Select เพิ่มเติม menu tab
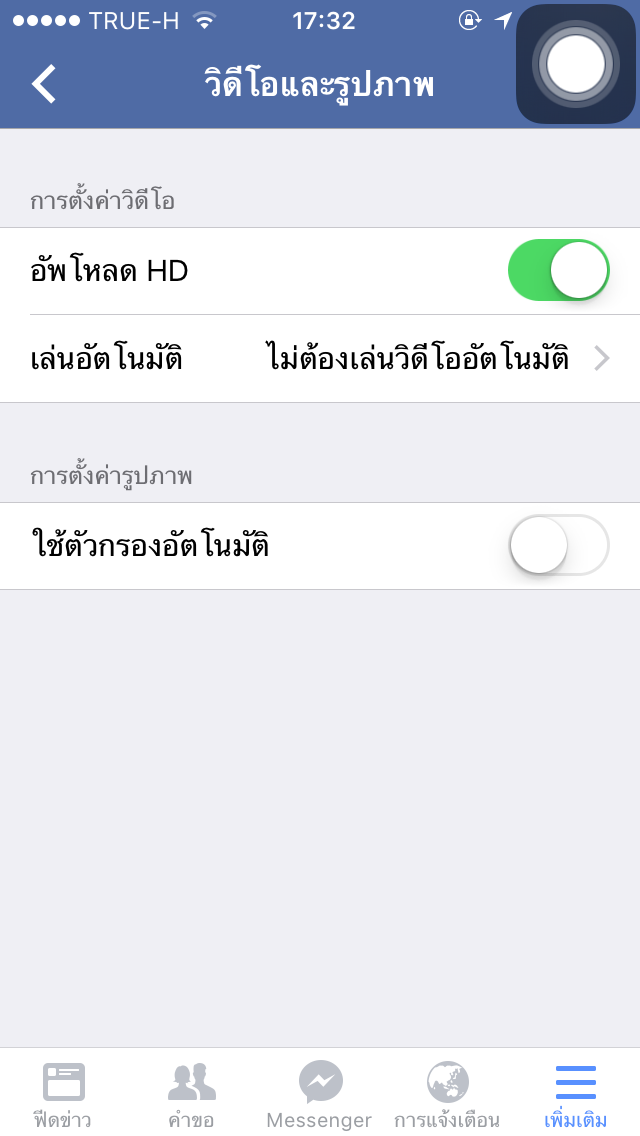This screenshot has width=640, height=1136. click(x=576, y=1094)
